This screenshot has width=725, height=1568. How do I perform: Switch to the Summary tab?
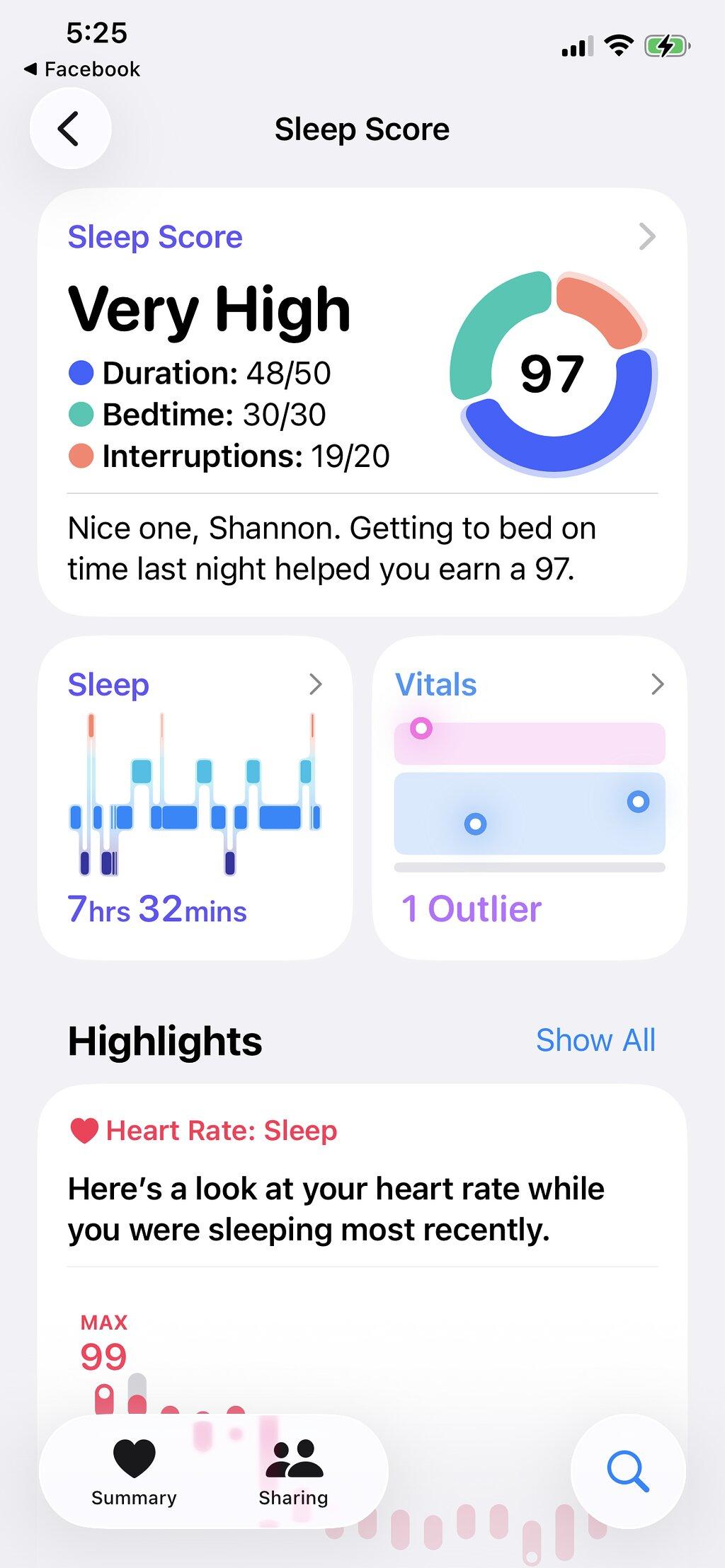pyautogui.click(x=134, y=1473)
